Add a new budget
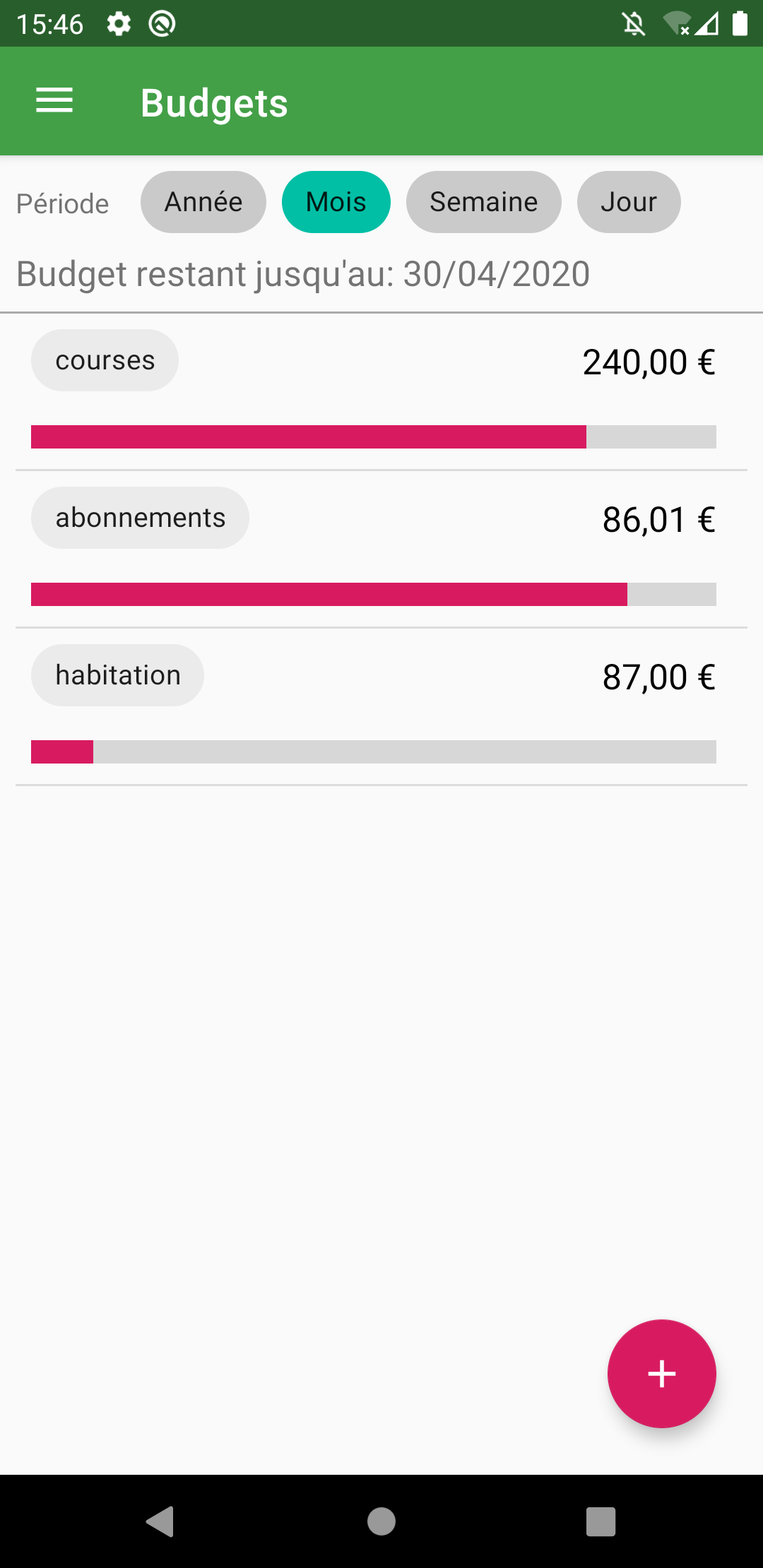The width and height of the screenshot is (763, 1568). (661, 1374)
